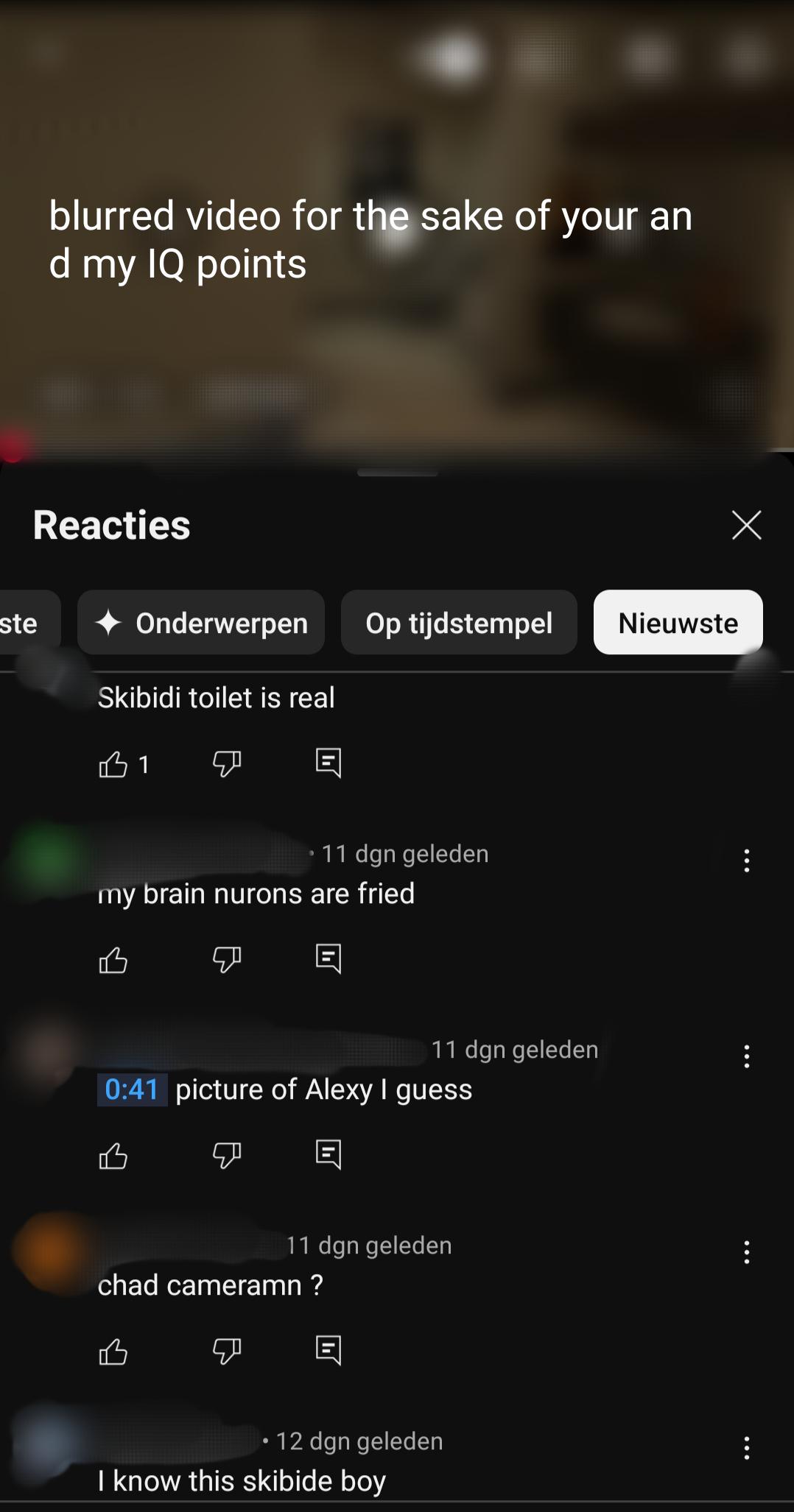Dislike the "my brain nurons are fried" comment

pos(227,960)
